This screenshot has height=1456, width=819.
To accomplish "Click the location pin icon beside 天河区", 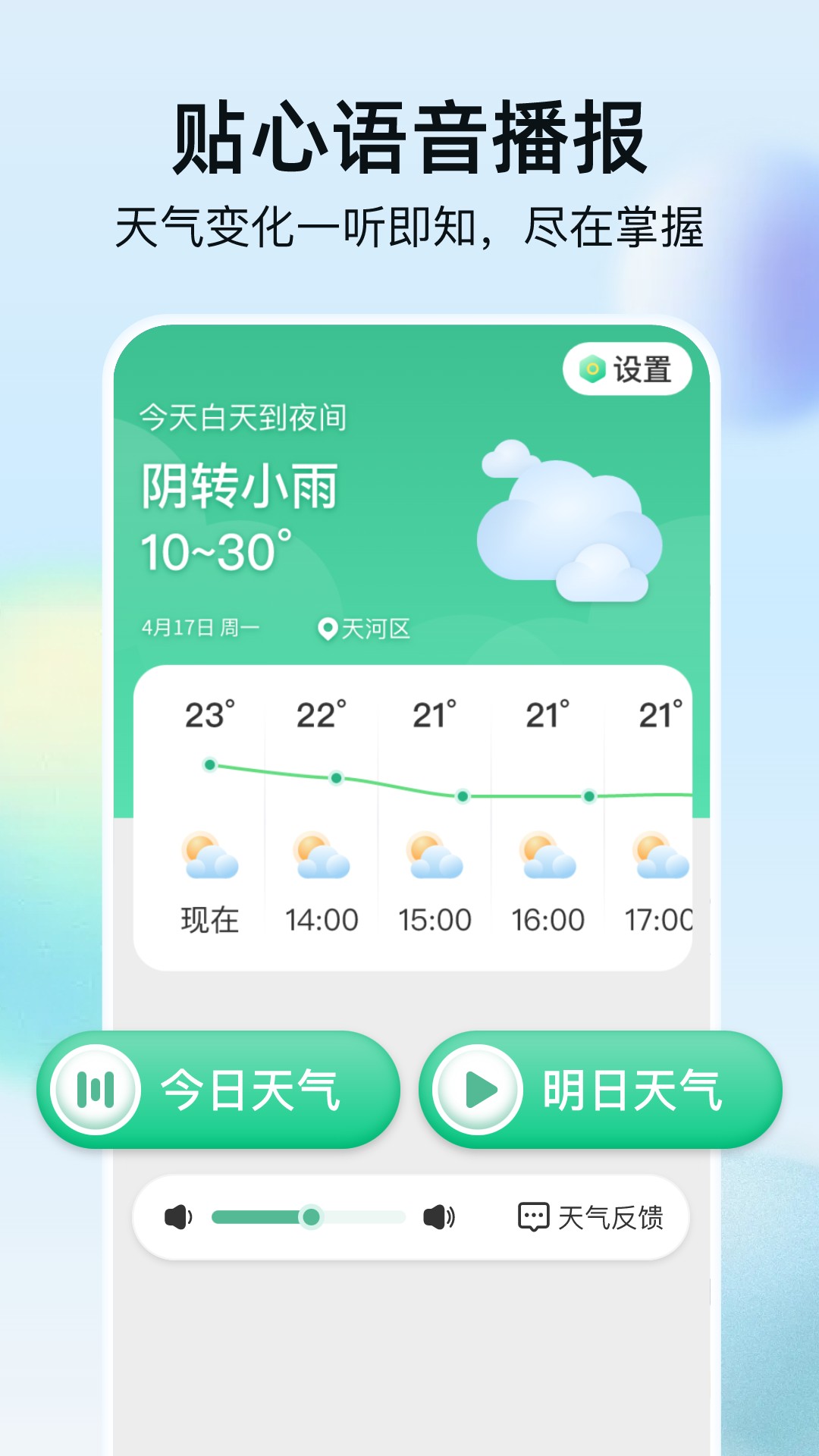I will point(326,628).
